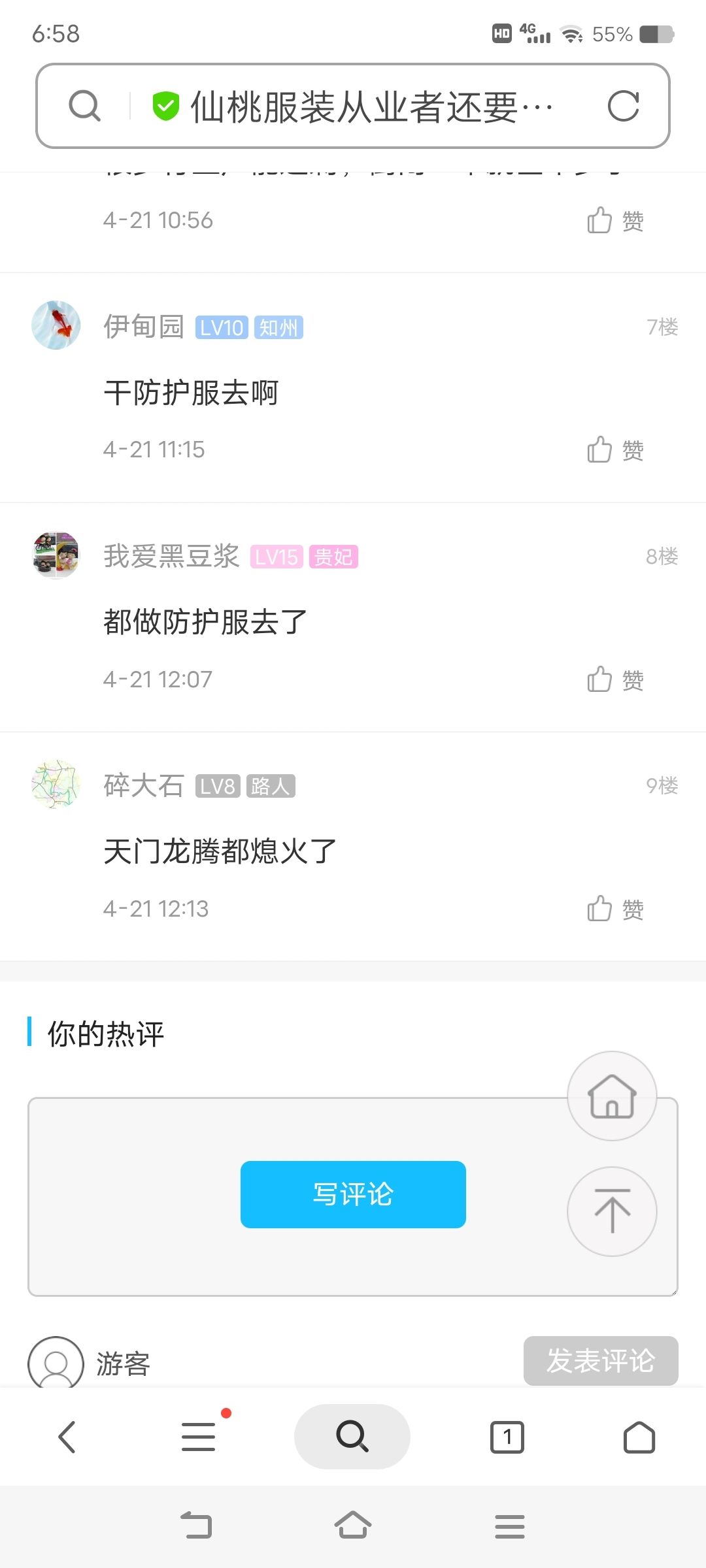Open 碎大石's user avatar
This screenshot has width=706, height=1568.
click(56, 784)
